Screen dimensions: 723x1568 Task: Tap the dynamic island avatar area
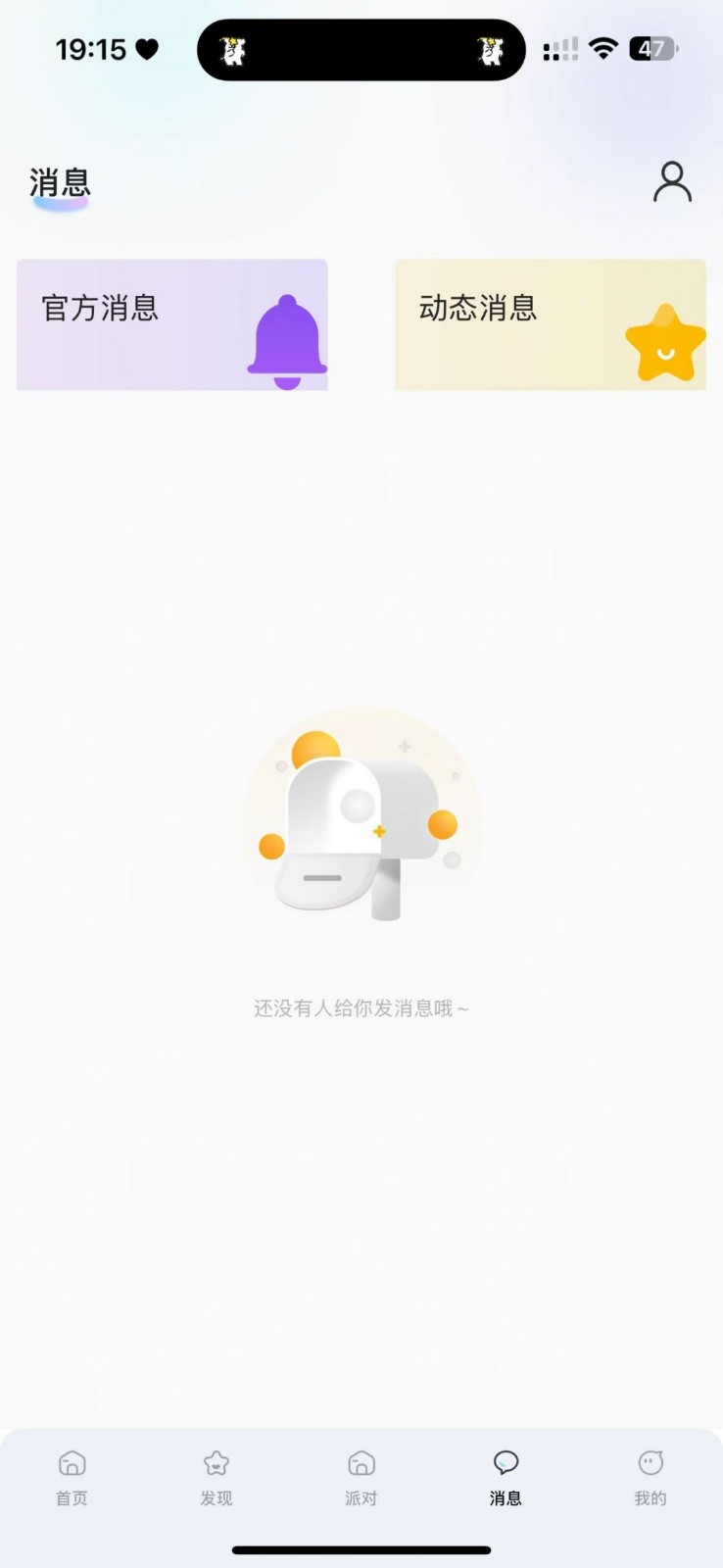pyautogui.click(x=361, y=49)
